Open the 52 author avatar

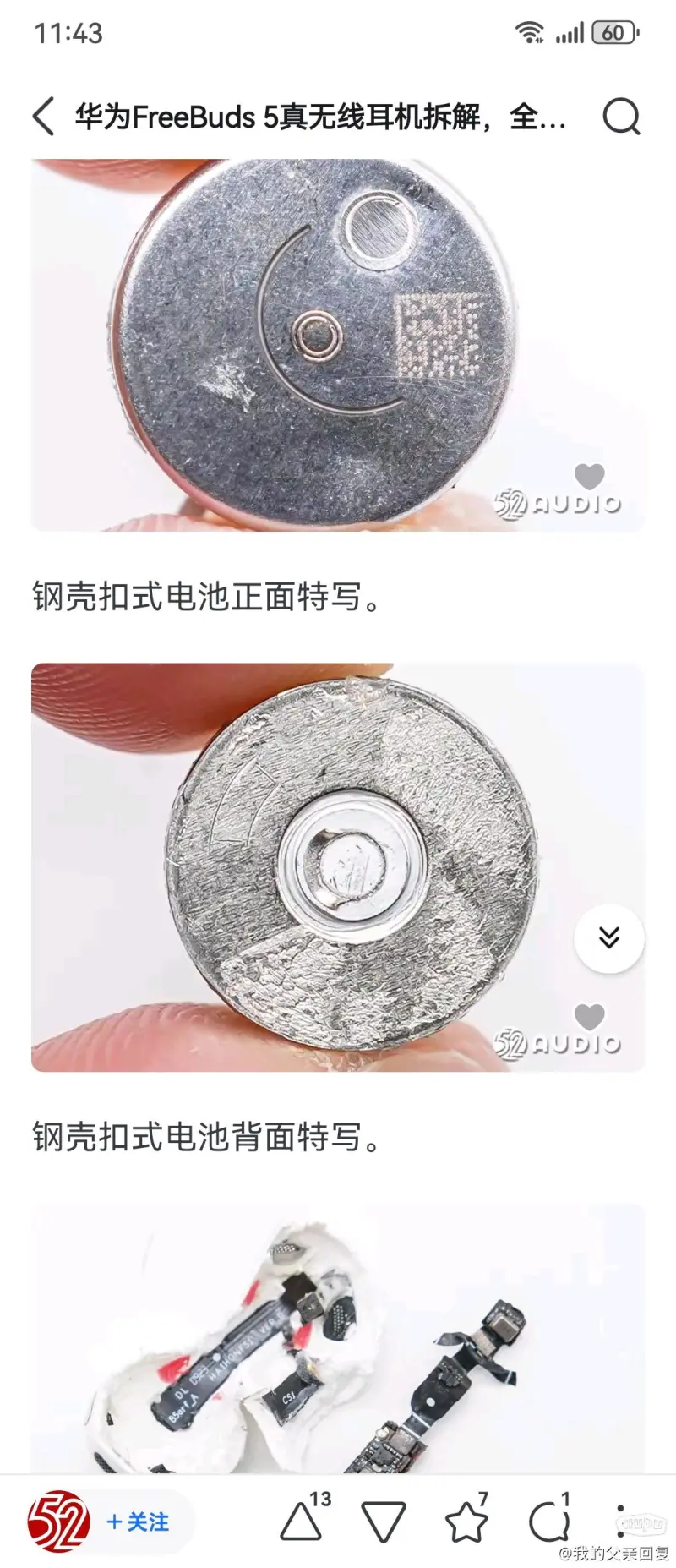pos(57,1522)
